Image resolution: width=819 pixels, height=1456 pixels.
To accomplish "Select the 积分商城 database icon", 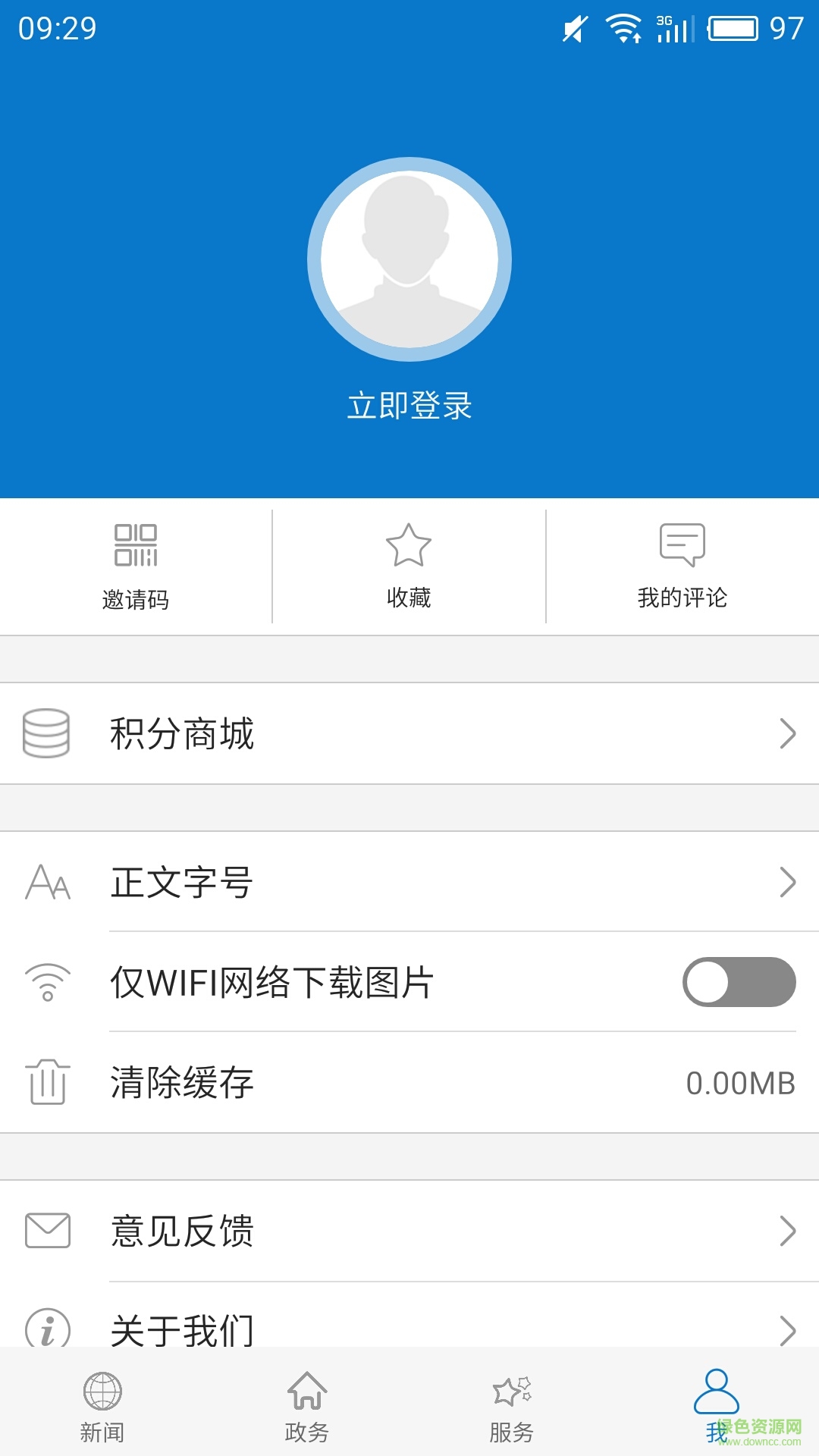I will click(x=47, y=733).
